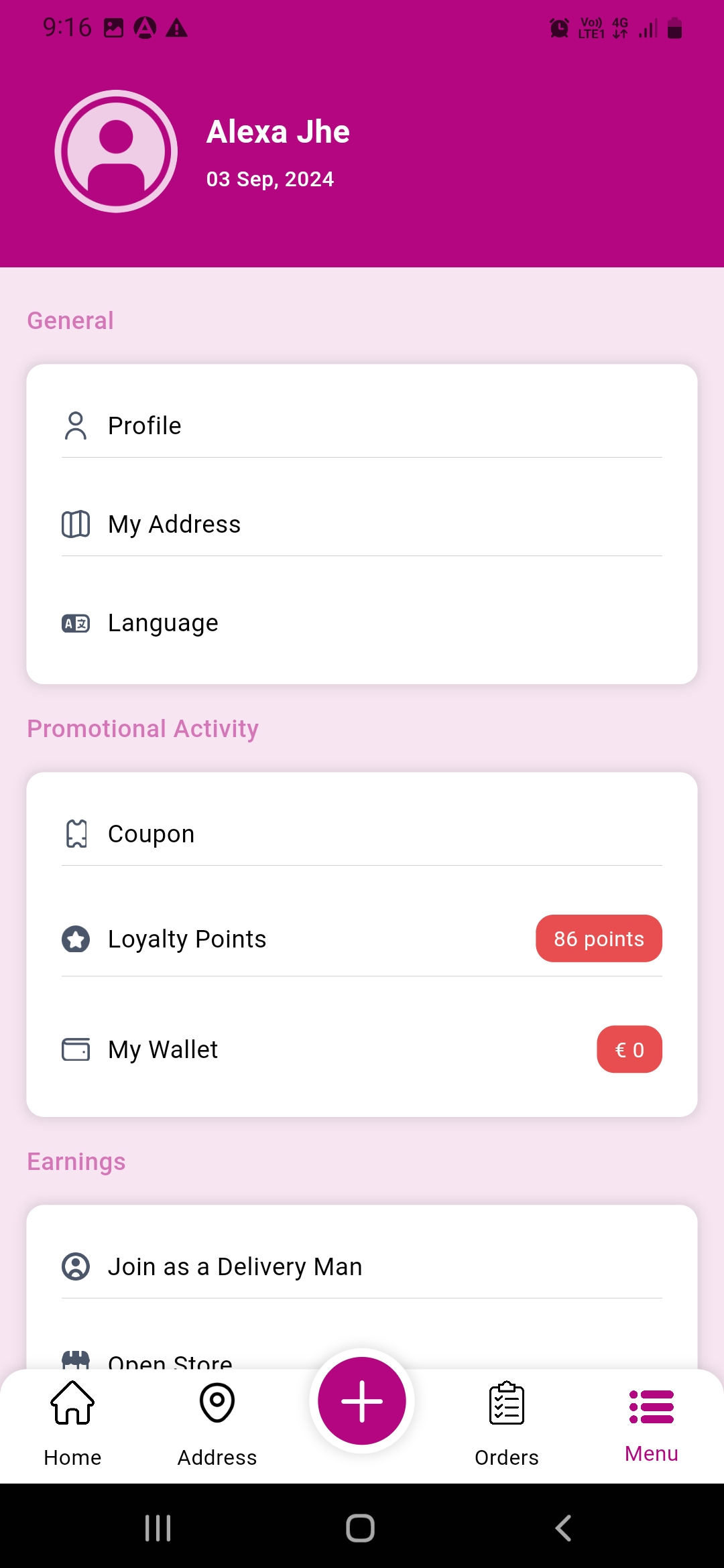Tap the Open Store shop icon
724x1568 pixels.
click(76, 1360)
